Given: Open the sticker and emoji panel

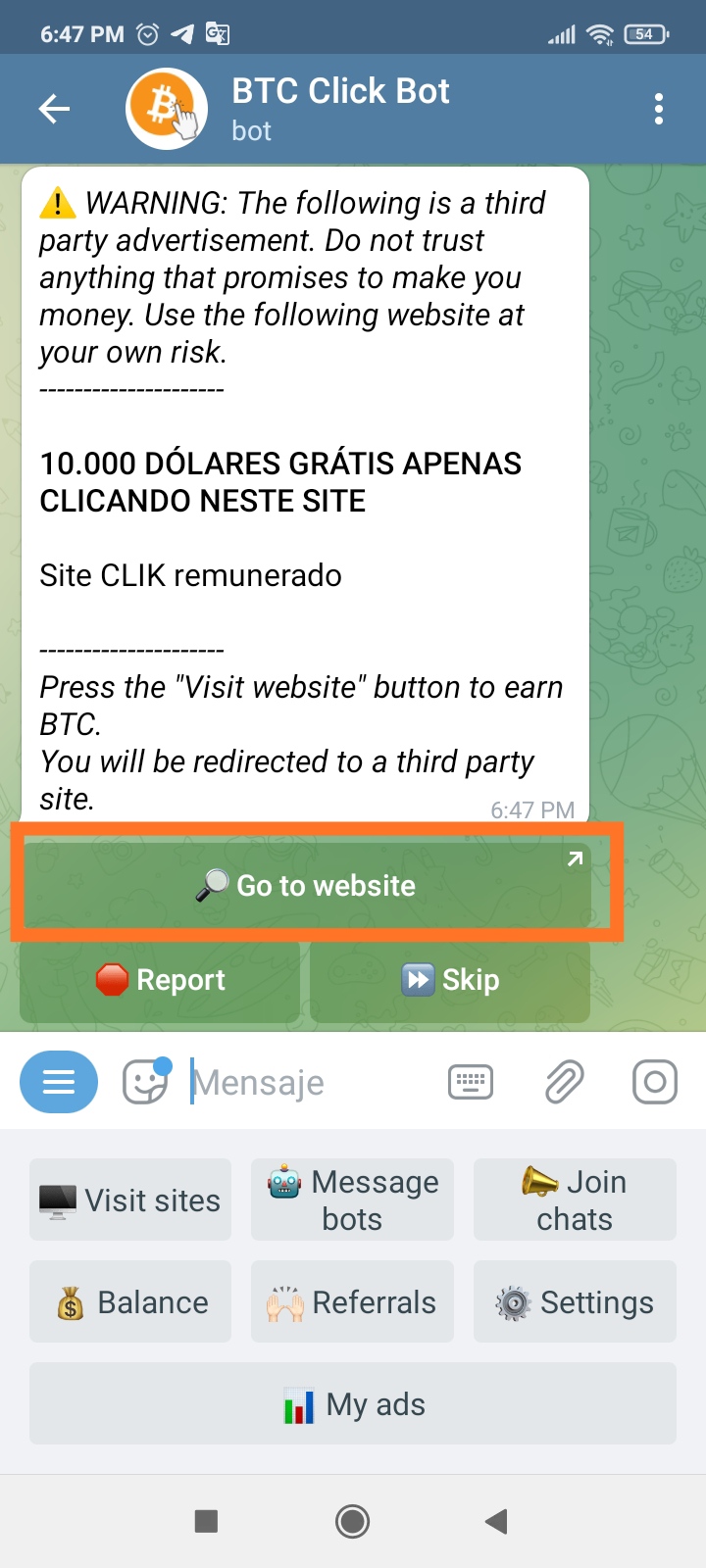Looking at the screenshot, I should (x=146, y=1082).
